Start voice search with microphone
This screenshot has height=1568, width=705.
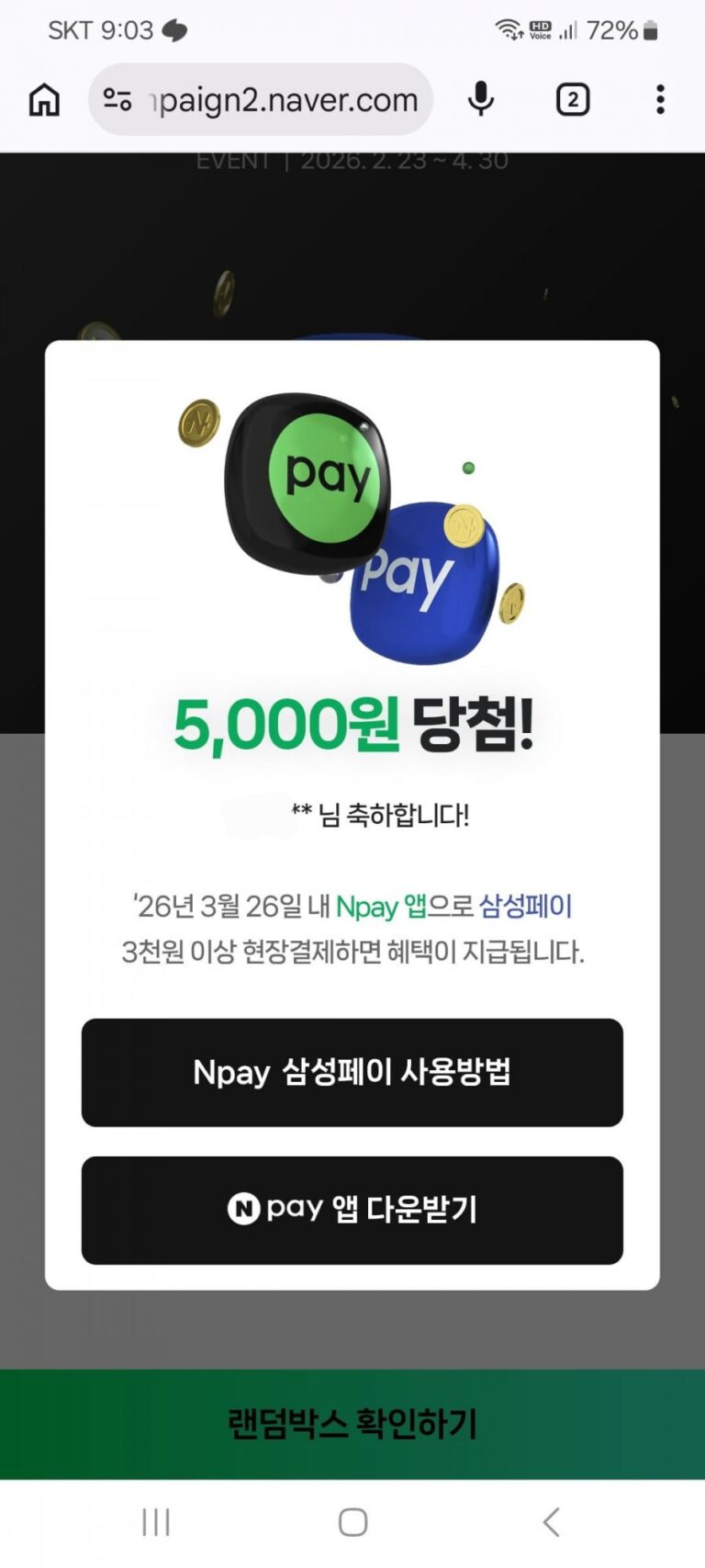click(x=481, y=99)
